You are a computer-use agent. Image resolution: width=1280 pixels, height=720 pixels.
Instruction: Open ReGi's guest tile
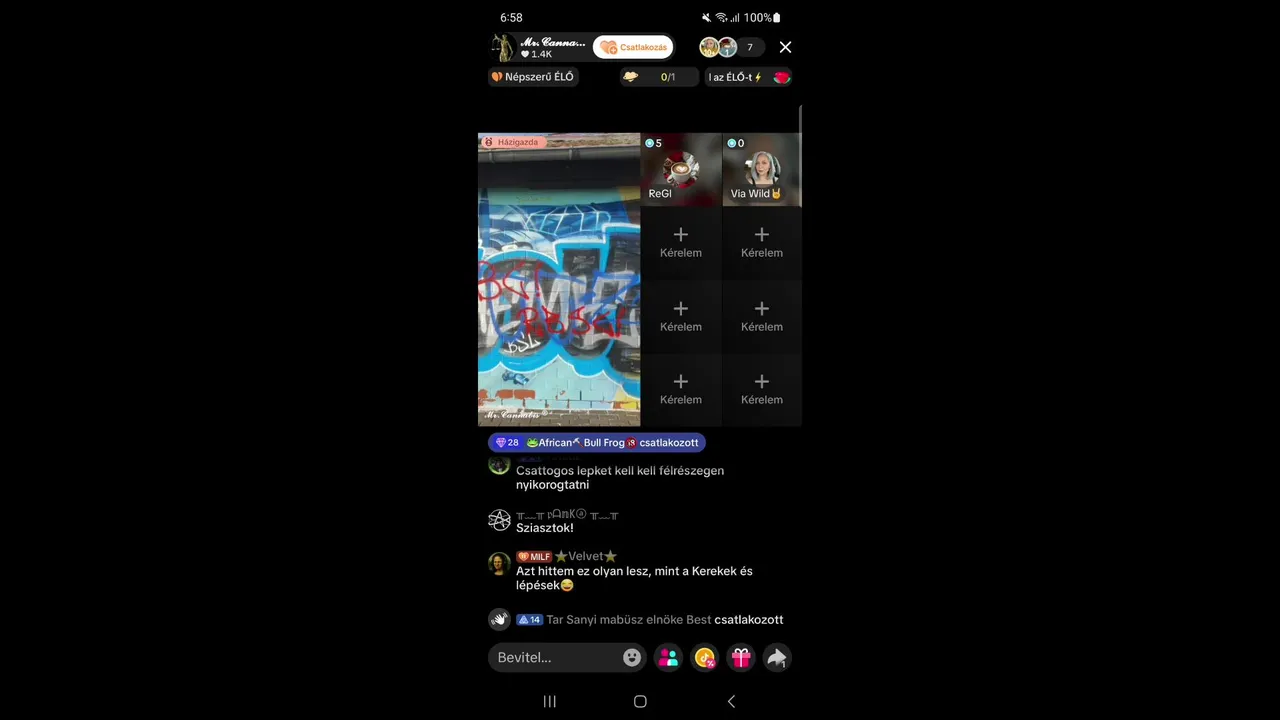[680, 170]
